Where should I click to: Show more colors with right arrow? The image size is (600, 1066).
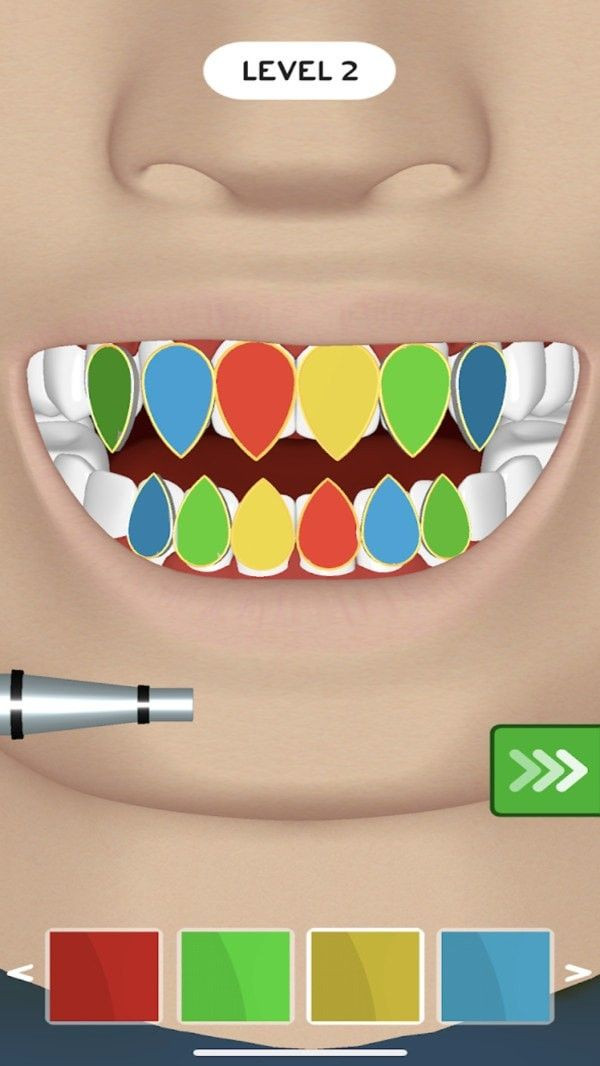coord(577,971)
